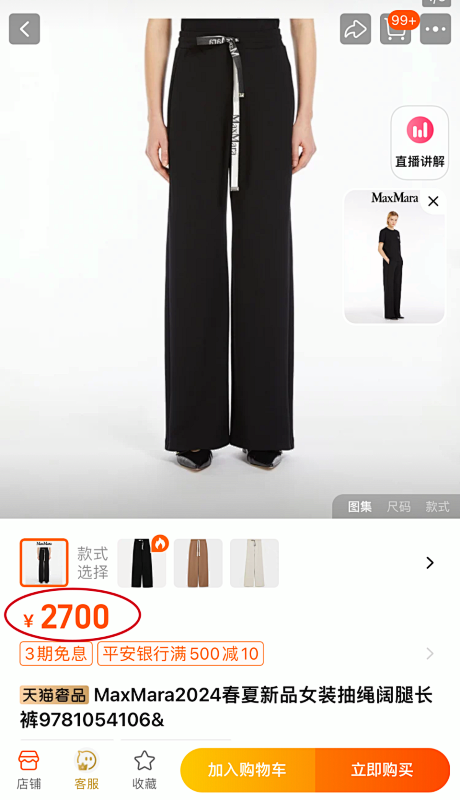Tap 立即购买 to buy now
Image resolution: width=460 pixels, height=800 pixels.
[382, 770]
